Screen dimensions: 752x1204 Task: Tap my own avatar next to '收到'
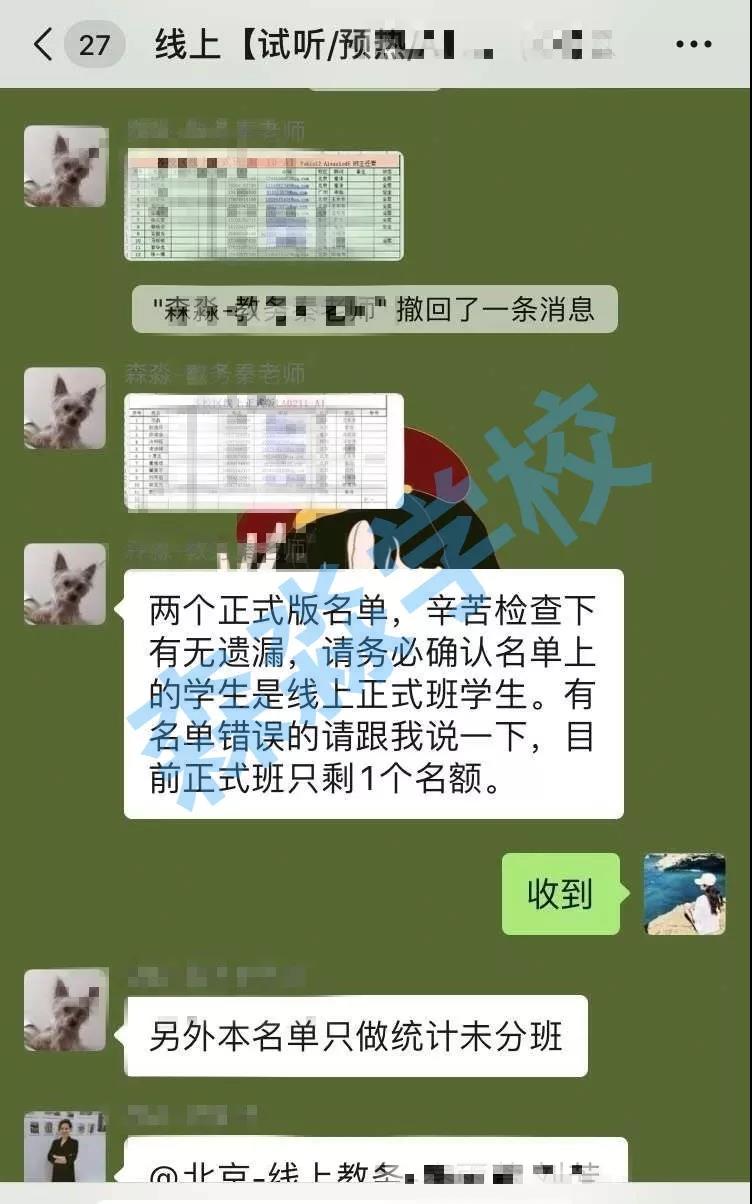click(x=684, y=894)
